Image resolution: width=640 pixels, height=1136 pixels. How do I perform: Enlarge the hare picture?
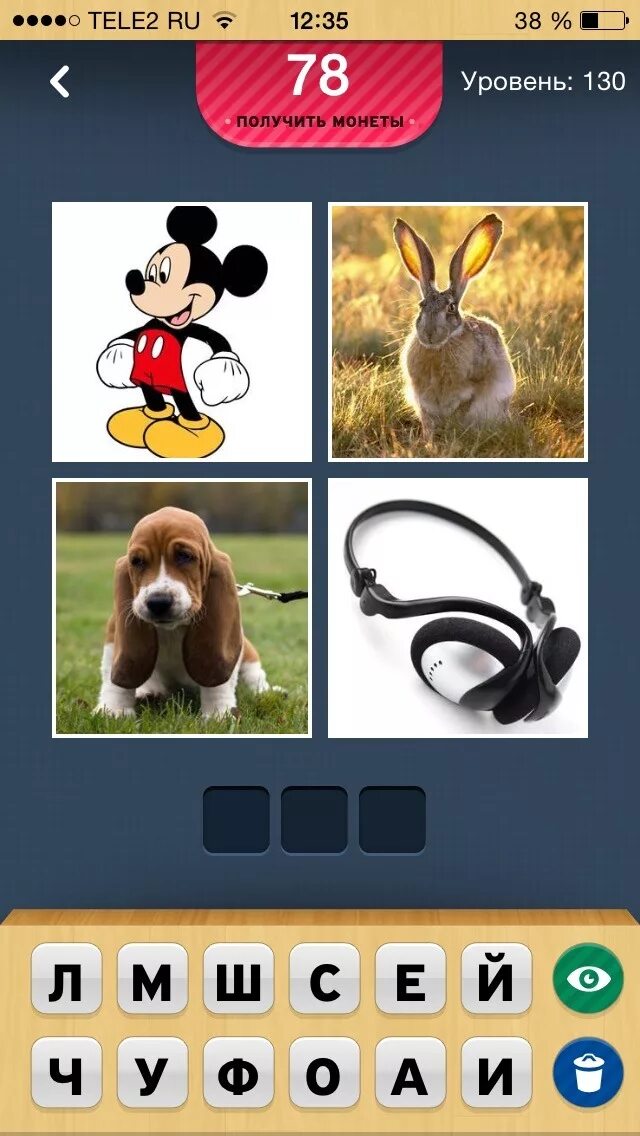458,332
